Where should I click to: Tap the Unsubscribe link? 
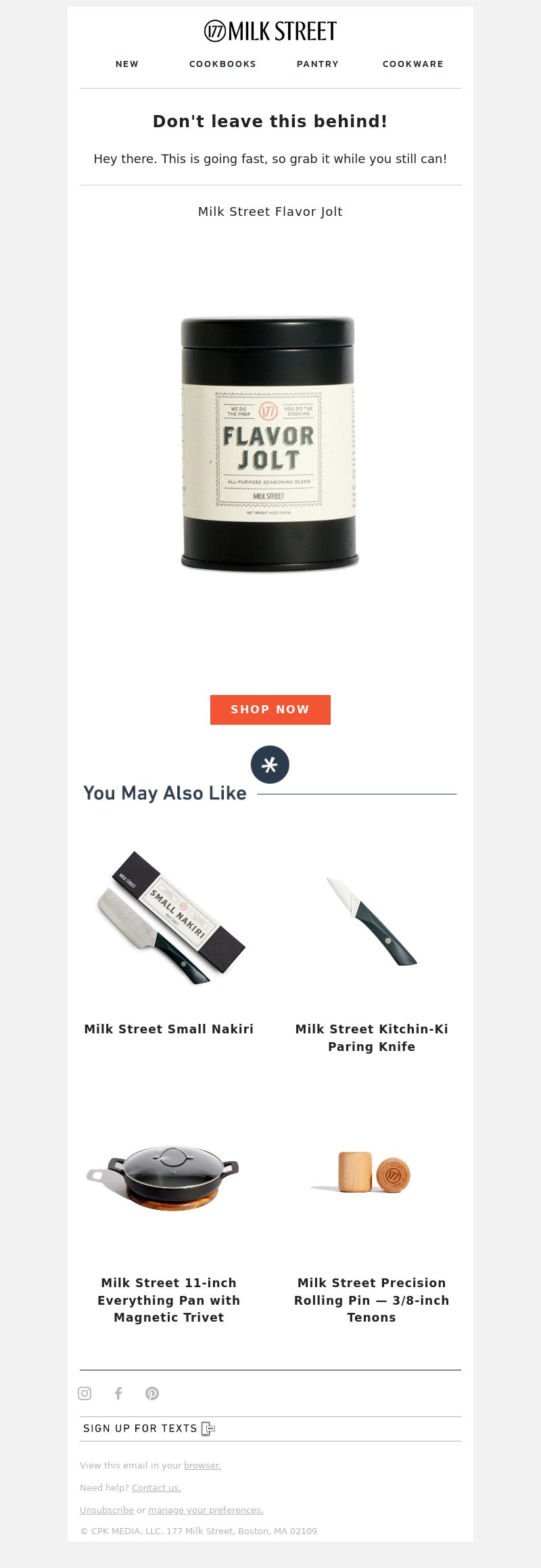point(107,1510)
